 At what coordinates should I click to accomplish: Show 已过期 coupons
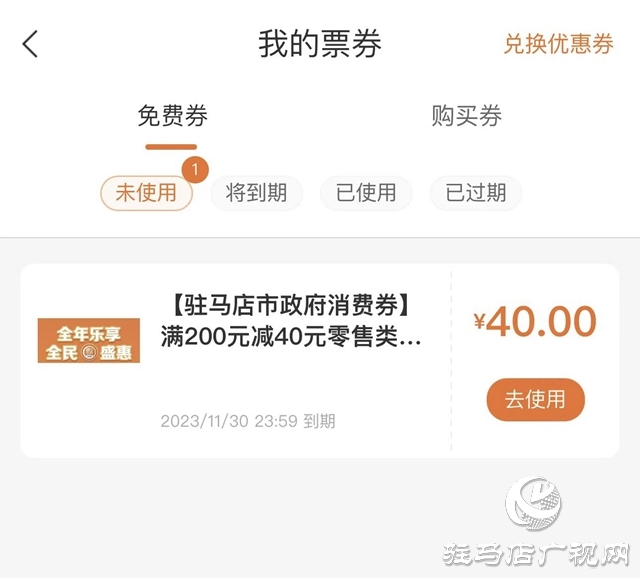pos(476,193)
